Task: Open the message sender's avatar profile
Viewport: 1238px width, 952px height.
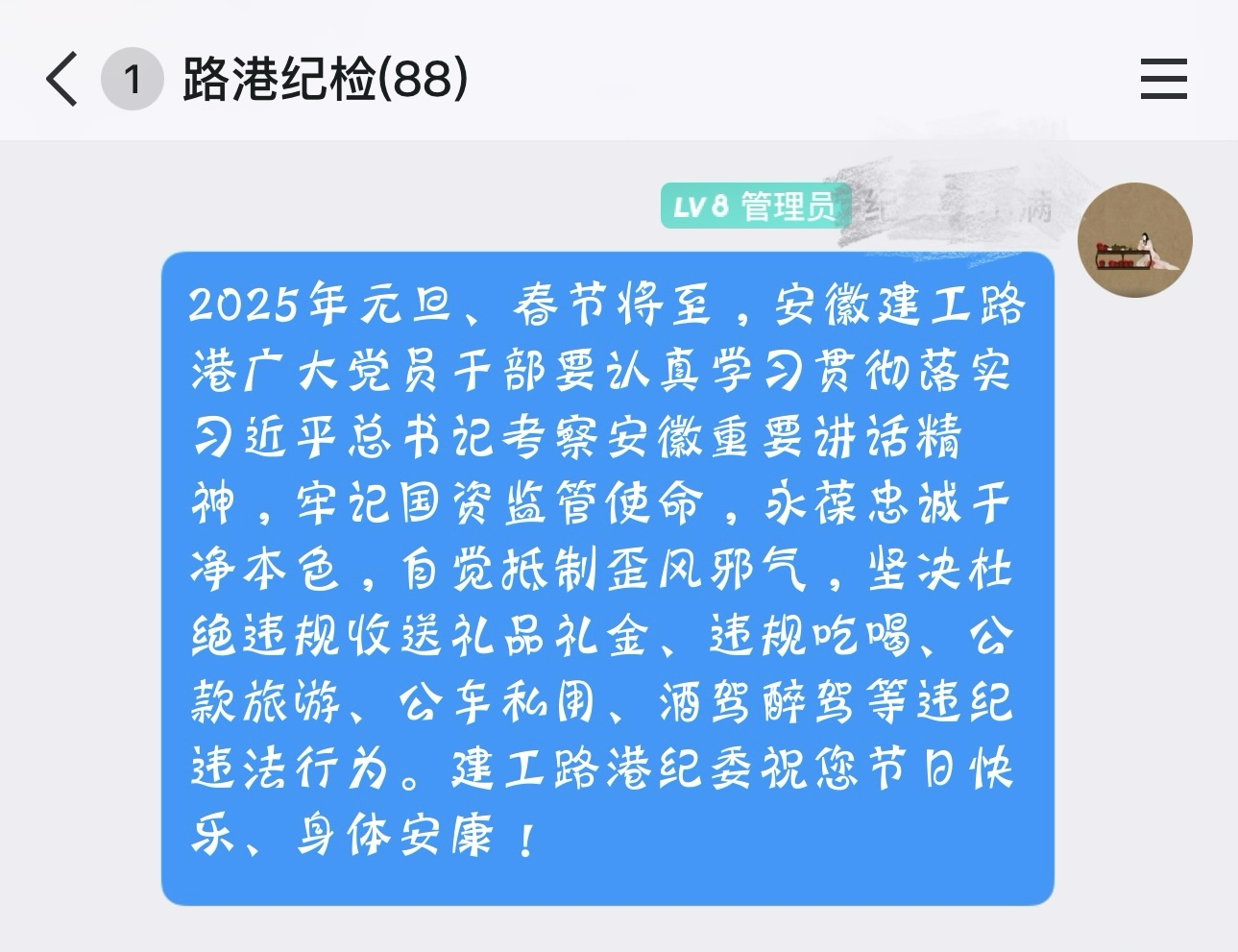Action: [x=1134, y=240]
